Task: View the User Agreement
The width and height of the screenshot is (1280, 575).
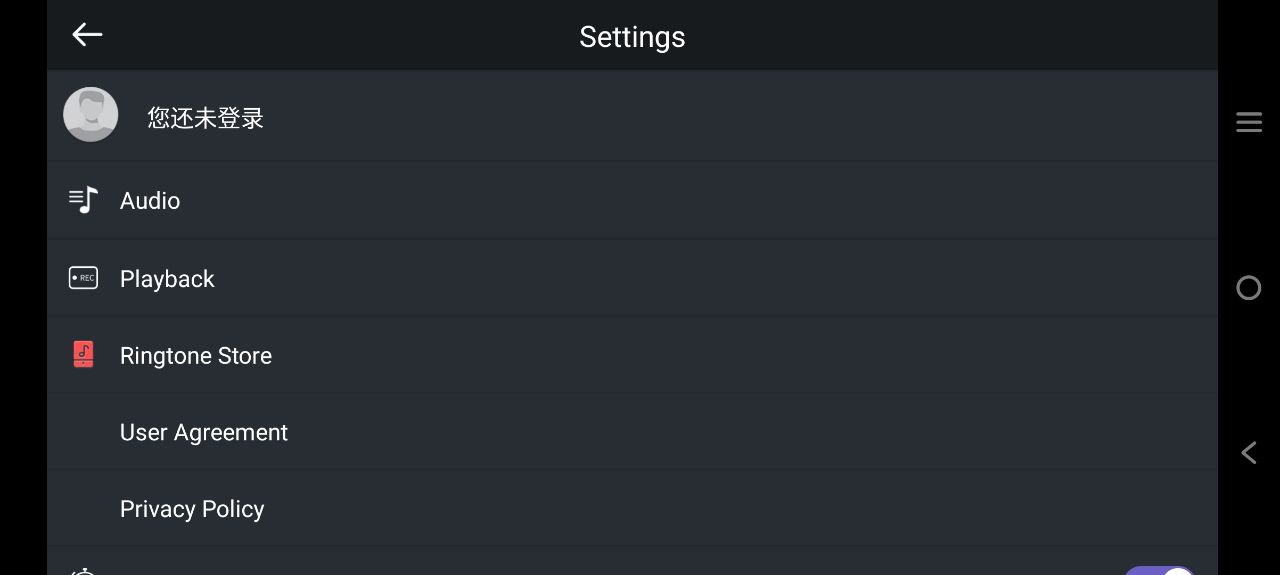Action: [x=204, y=433]
